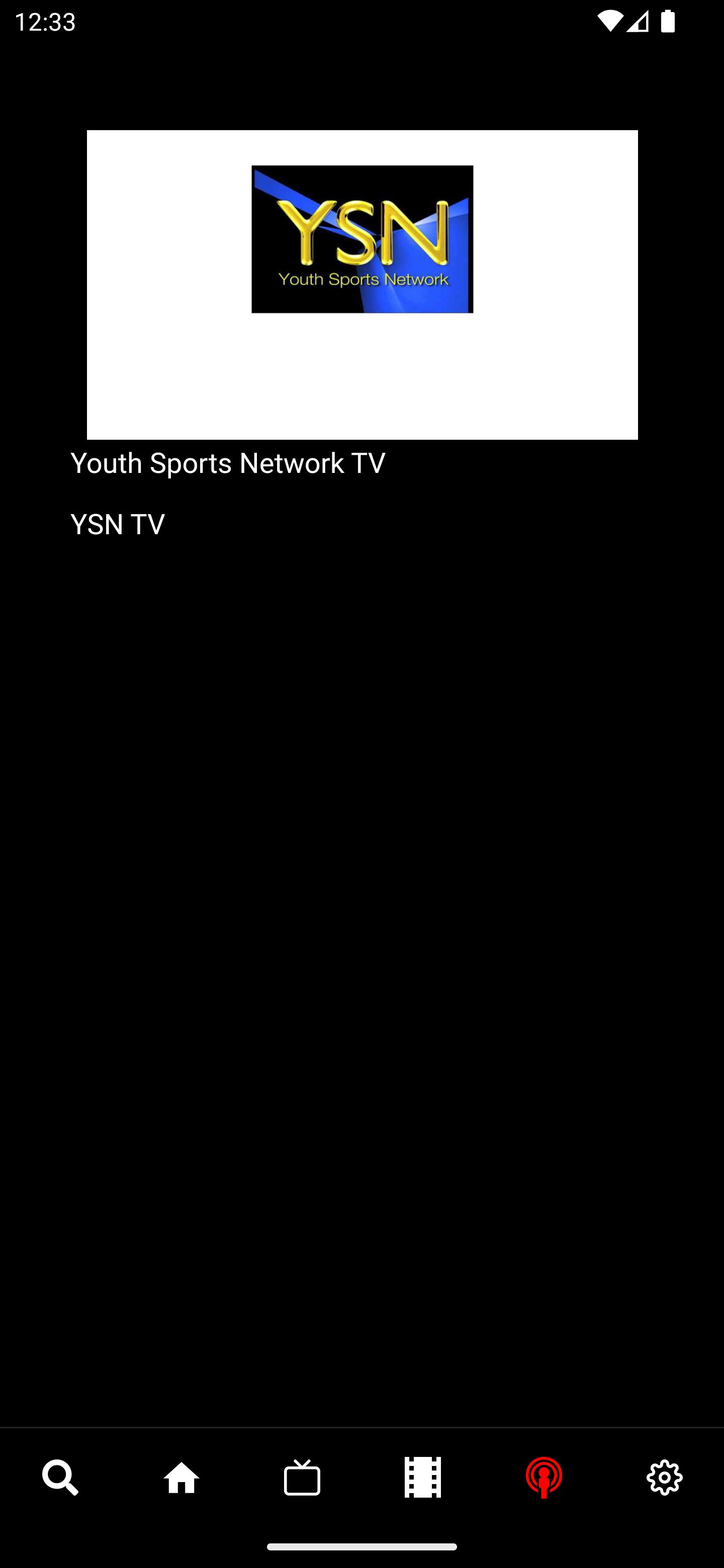Go to the Home tab
The height and width of the screenshot is (1568, 724).
coord(182,1478)
